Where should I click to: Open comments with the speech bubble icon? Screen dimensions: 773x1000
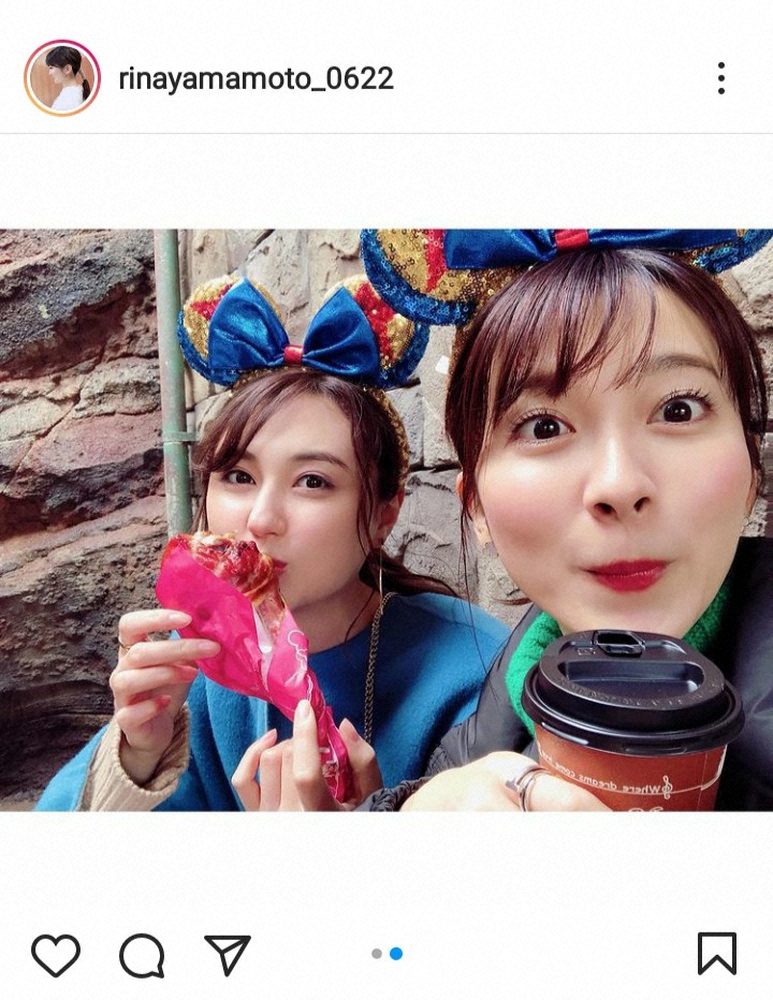(x=141, y=955)
